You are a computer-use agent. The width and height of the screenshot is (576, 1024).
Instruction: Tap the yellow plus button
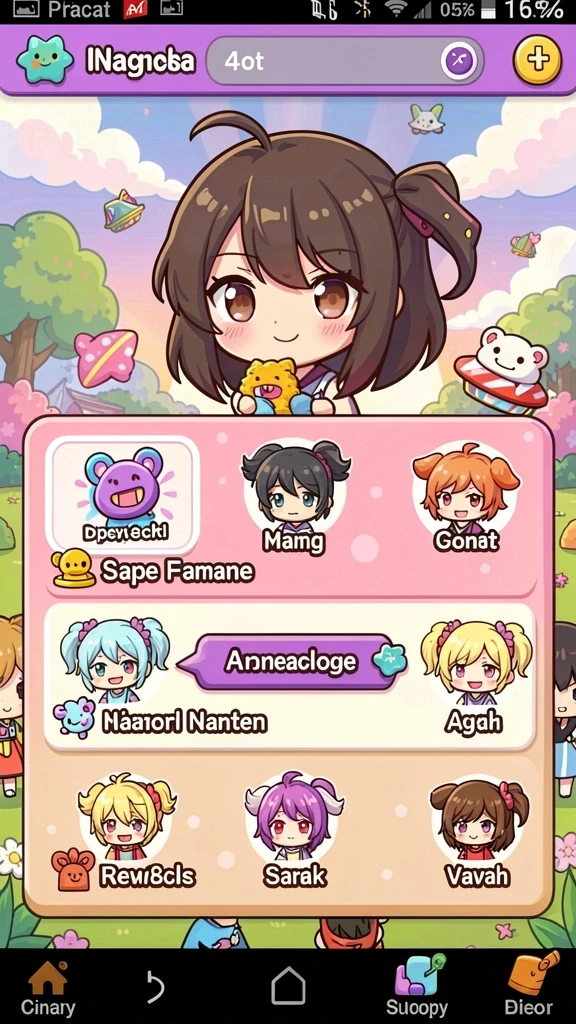tap(537, 60)
